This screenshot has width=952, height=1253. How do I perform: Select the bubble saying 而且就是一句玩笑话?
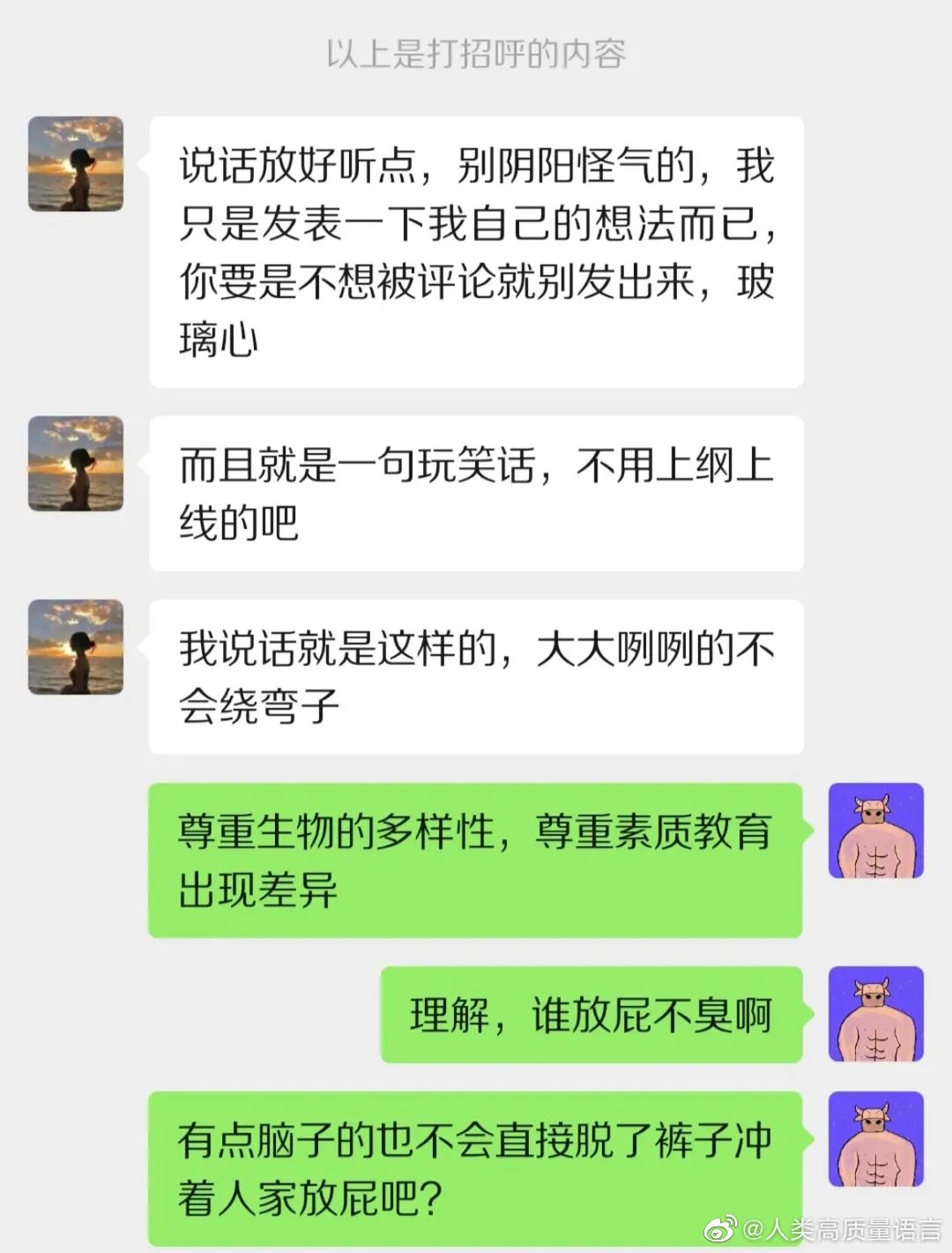click(476, 490)
